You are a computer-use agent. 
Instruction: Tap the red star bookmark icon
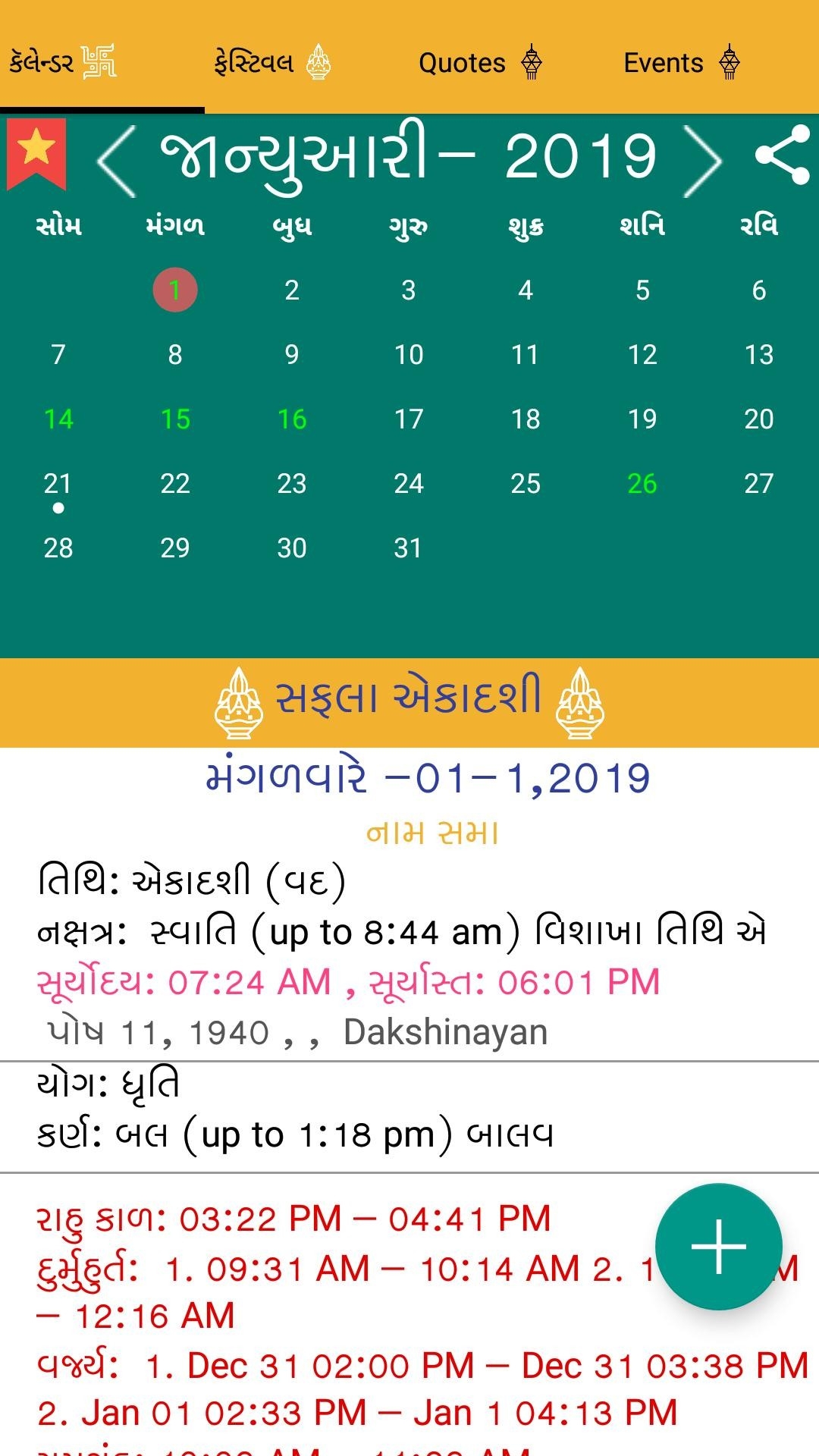click(36, 154)
